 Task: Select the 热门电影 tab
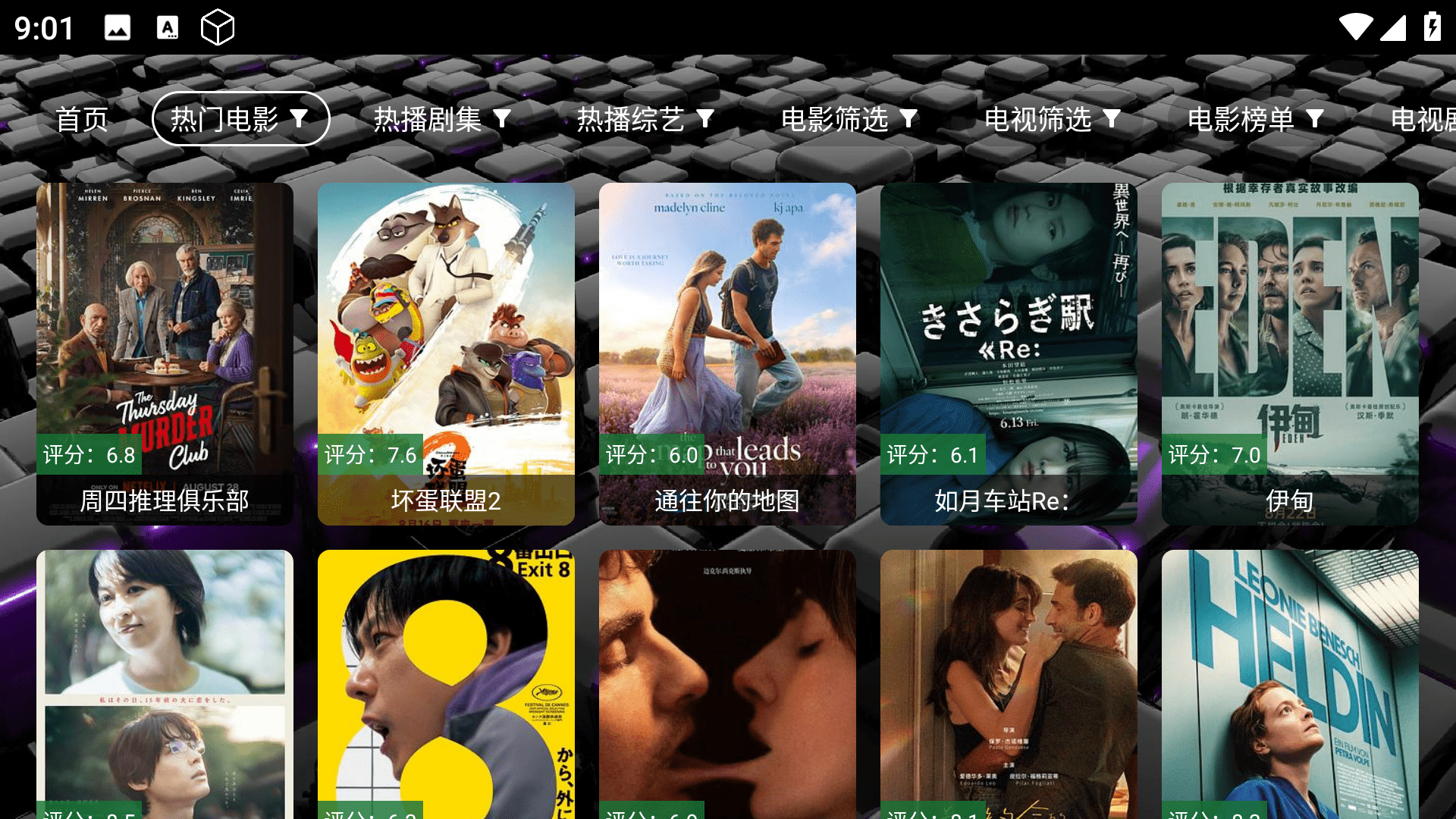coord(240,119)
